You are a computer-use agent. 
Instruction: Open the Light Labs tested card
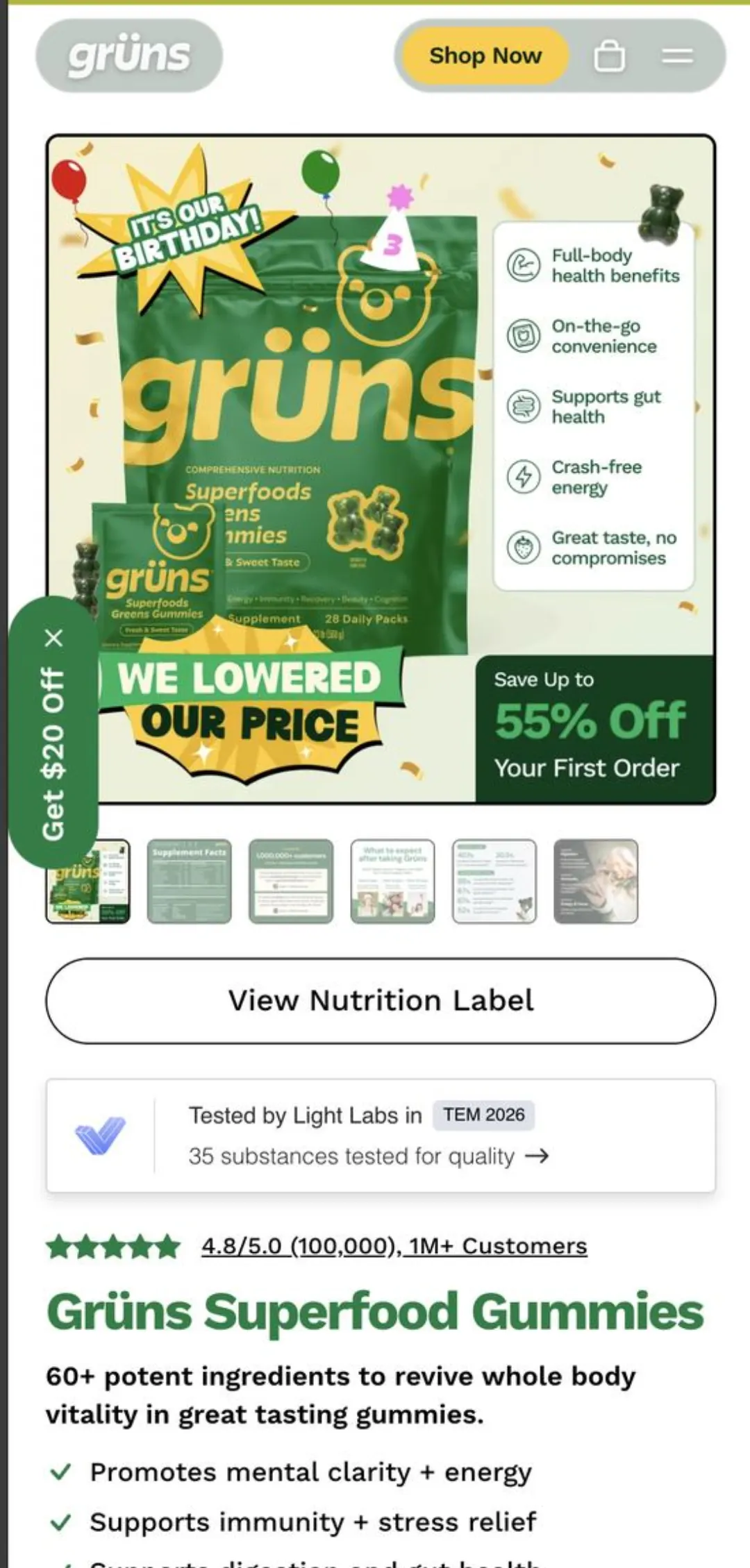tap(381, 1136)
